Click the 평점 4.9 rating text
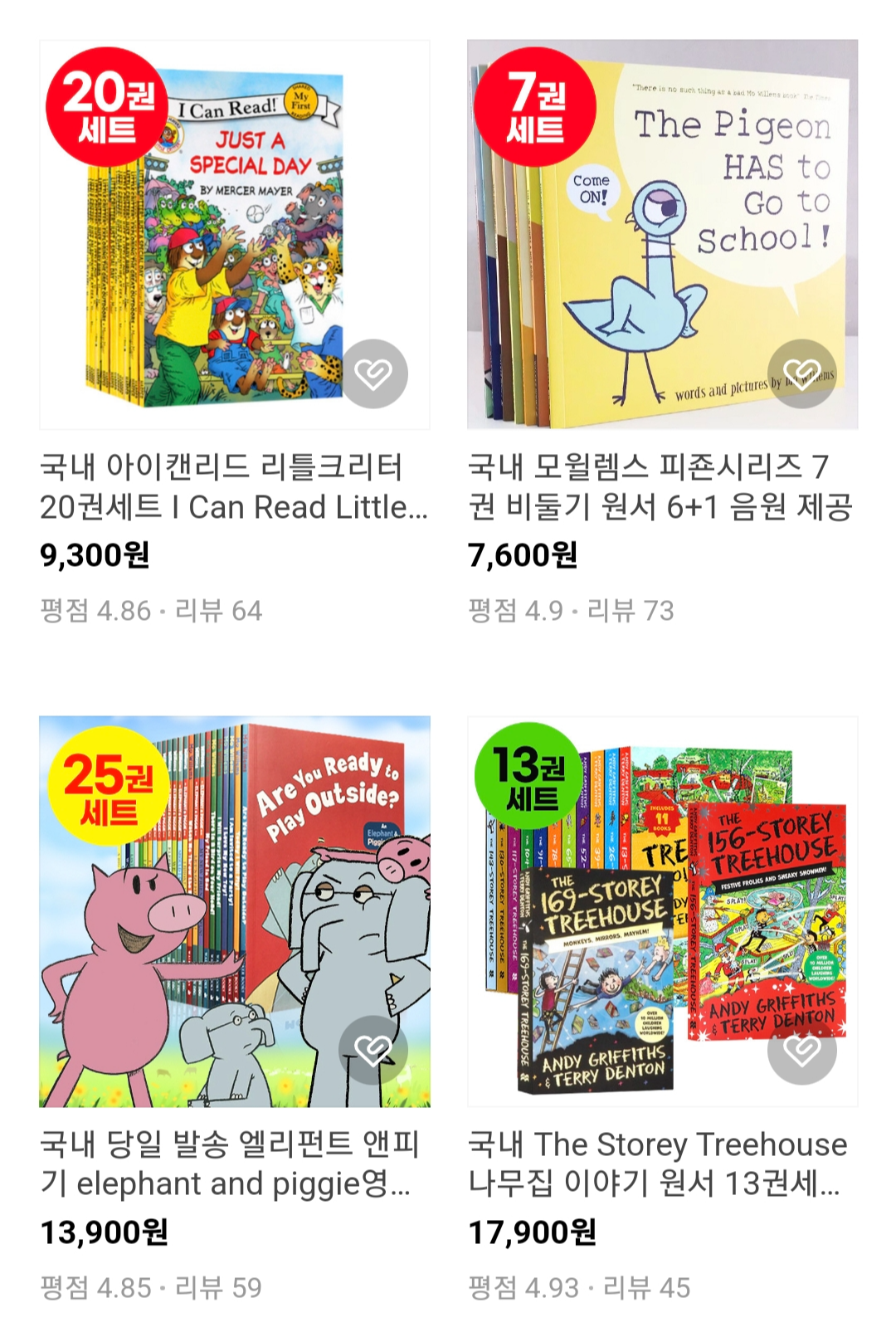896x1337 pixels. (514, 608)
